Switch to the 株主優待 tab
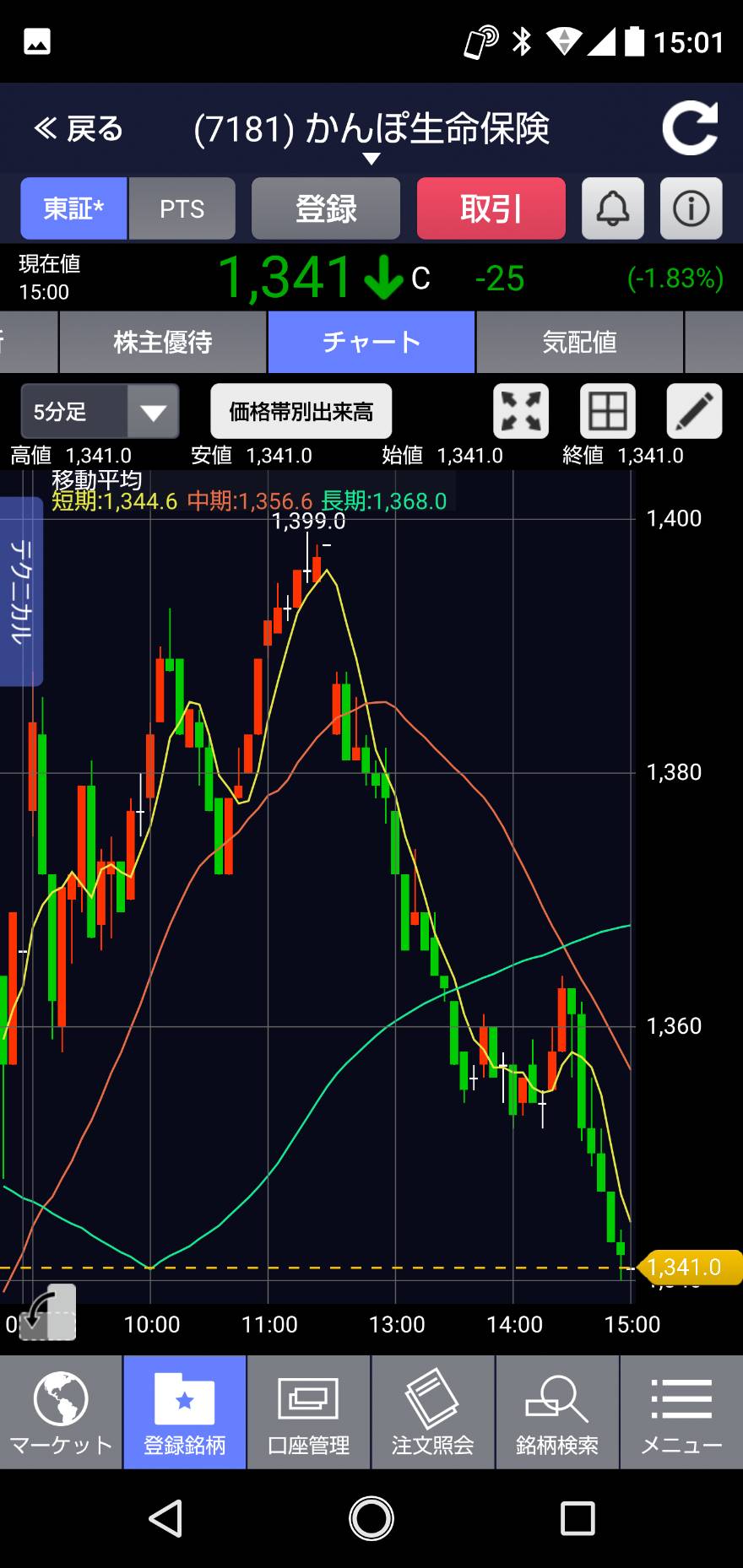The height and width of the screenshot is (1568, 743). [163, 342]
